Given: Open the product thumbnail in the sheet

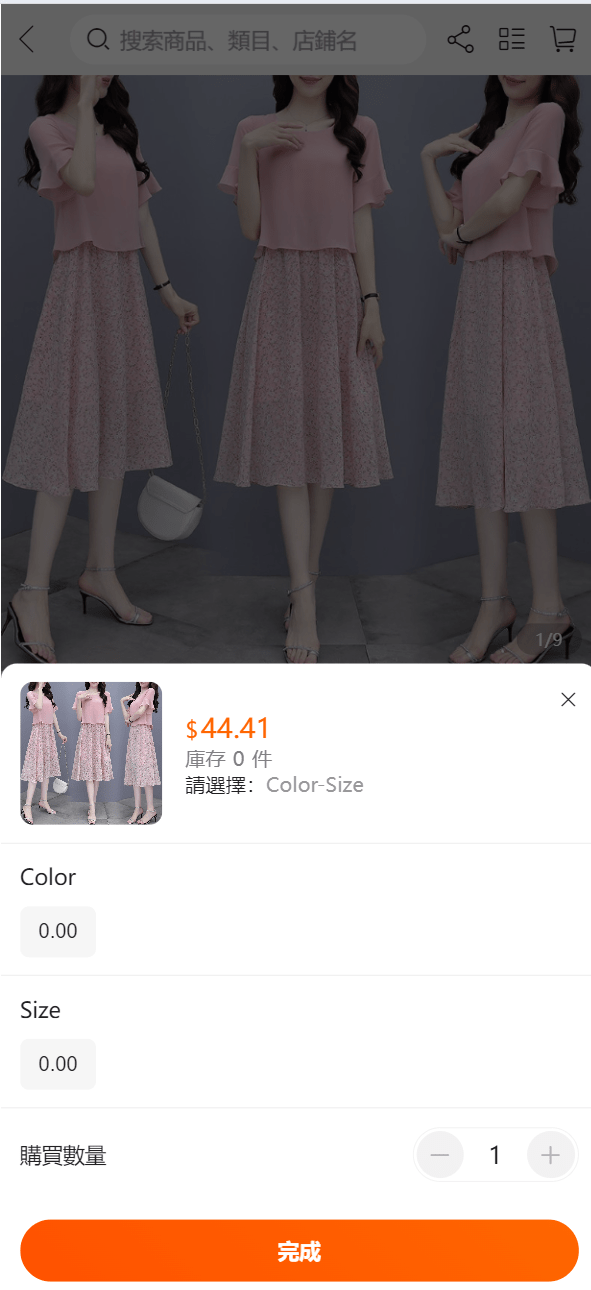Looking at the screenshot, I should (x=91, y=753).
